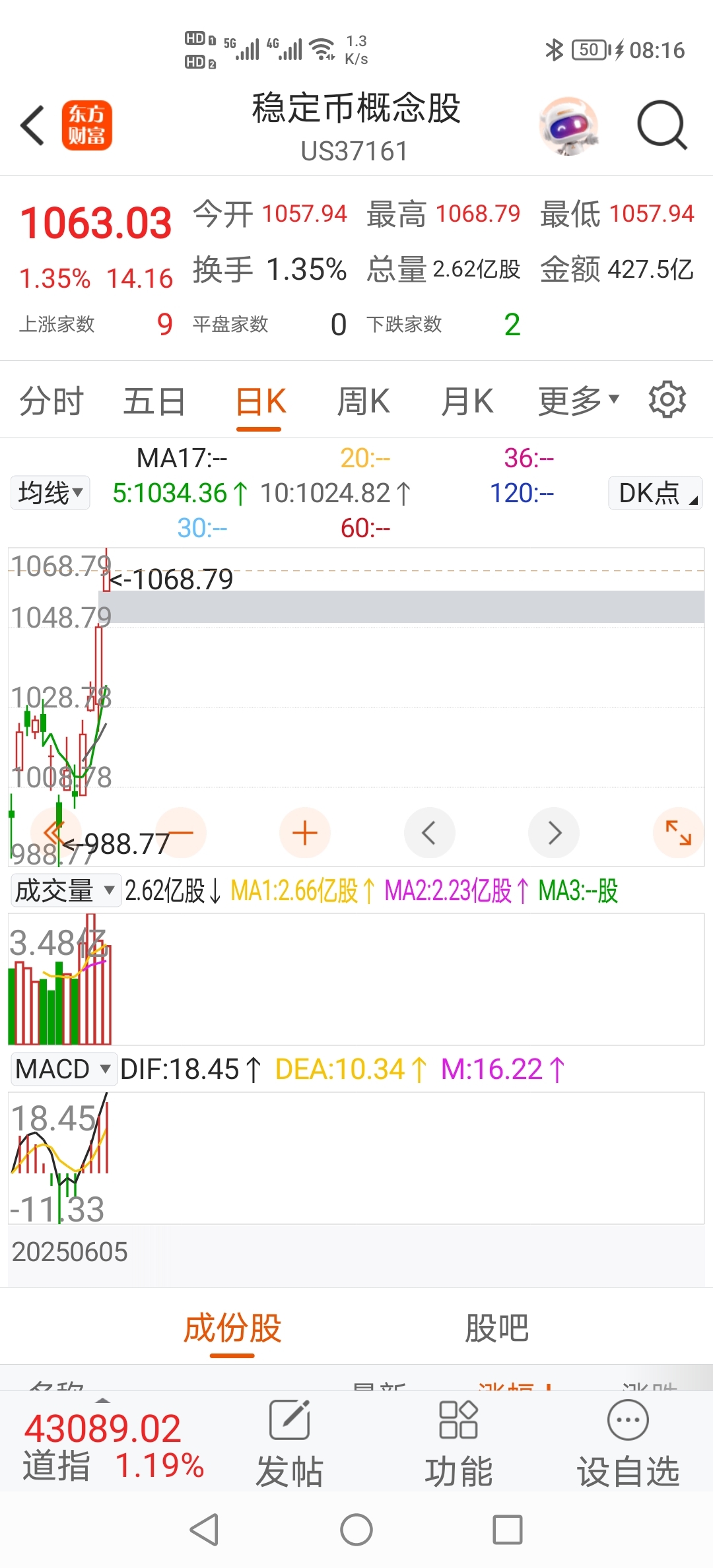
Task: Go back with the top-left arrow
Action: pyautogui.click(x=32, y=125)
